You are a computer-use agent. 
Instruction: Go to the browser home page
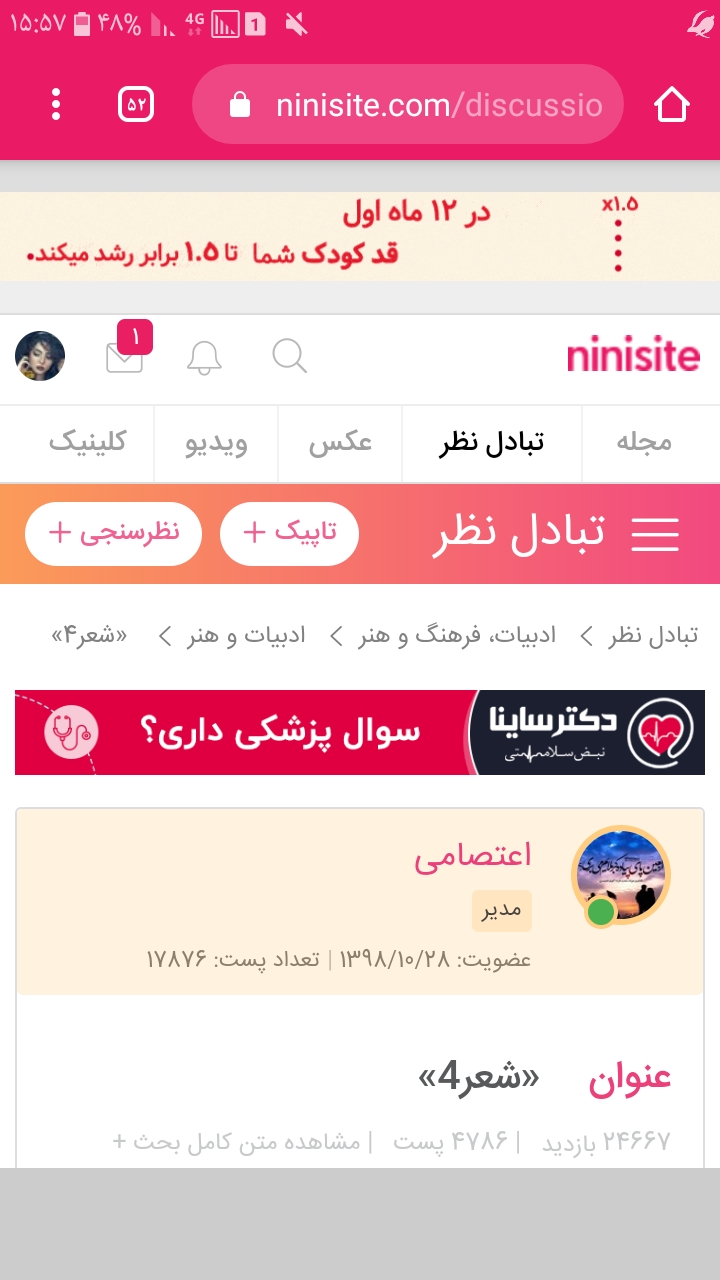pyautogui.click(x=672, y=104)
